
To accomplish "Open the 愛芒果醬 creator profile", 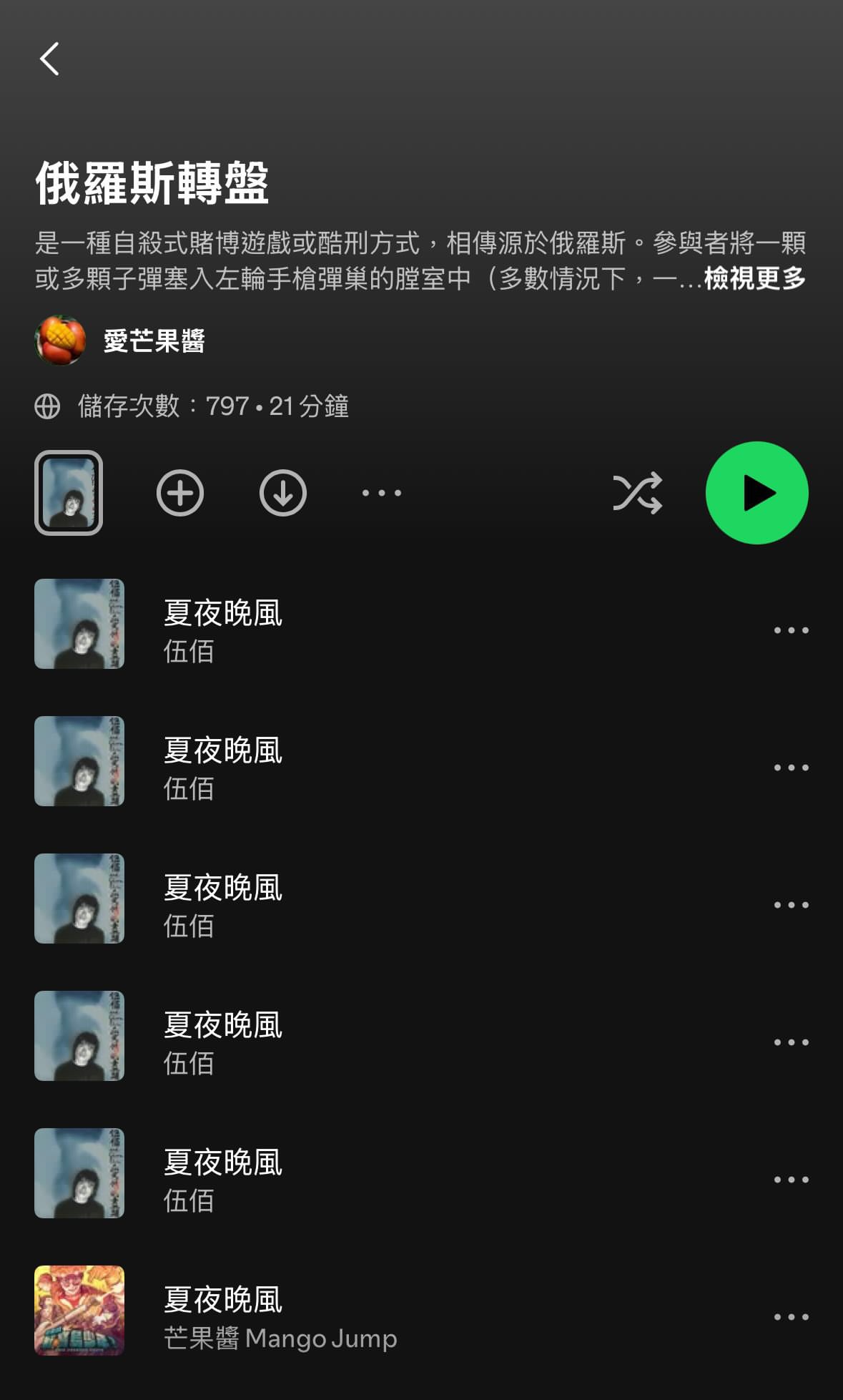I will [x=154, y=341].
